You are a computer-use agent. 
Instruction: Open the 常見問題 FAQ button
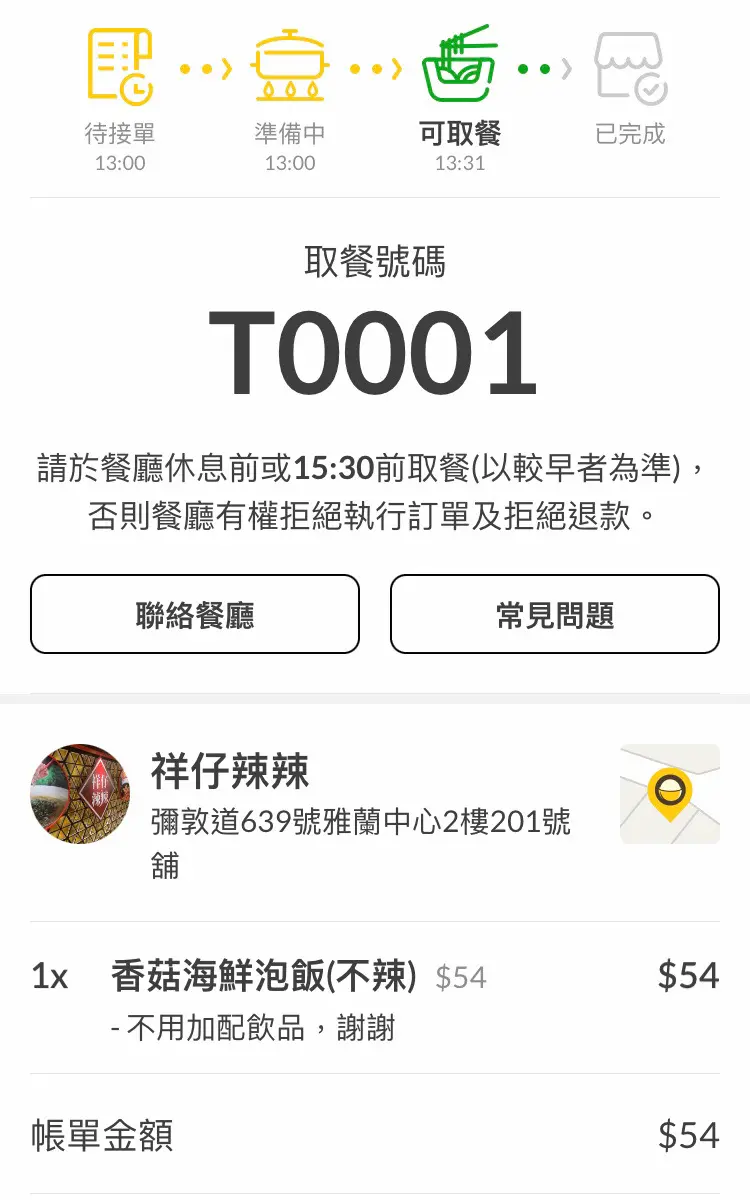click(x=555, y=614)
